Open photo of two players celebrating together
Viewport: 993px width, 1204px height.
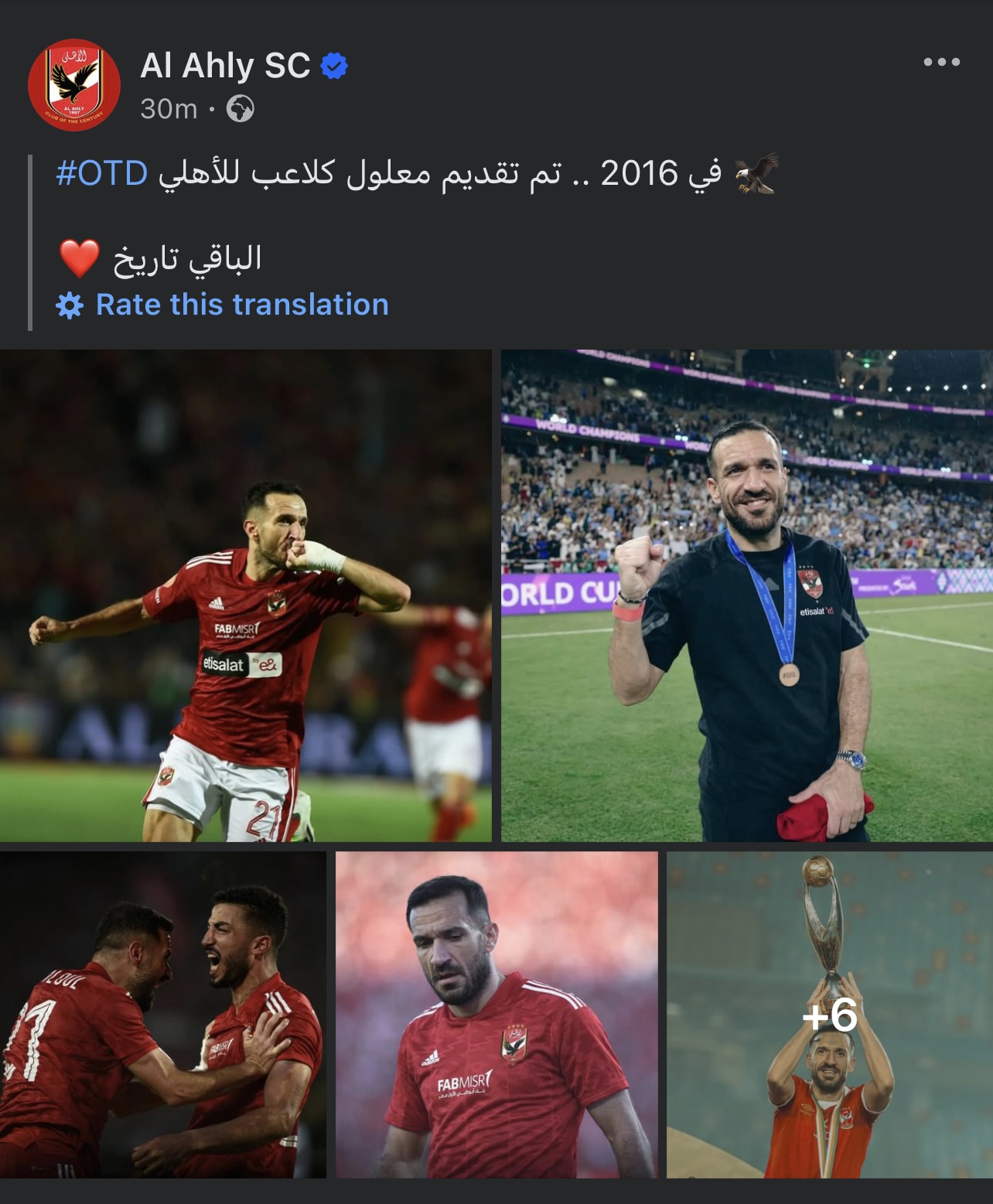pos(162,1015)
